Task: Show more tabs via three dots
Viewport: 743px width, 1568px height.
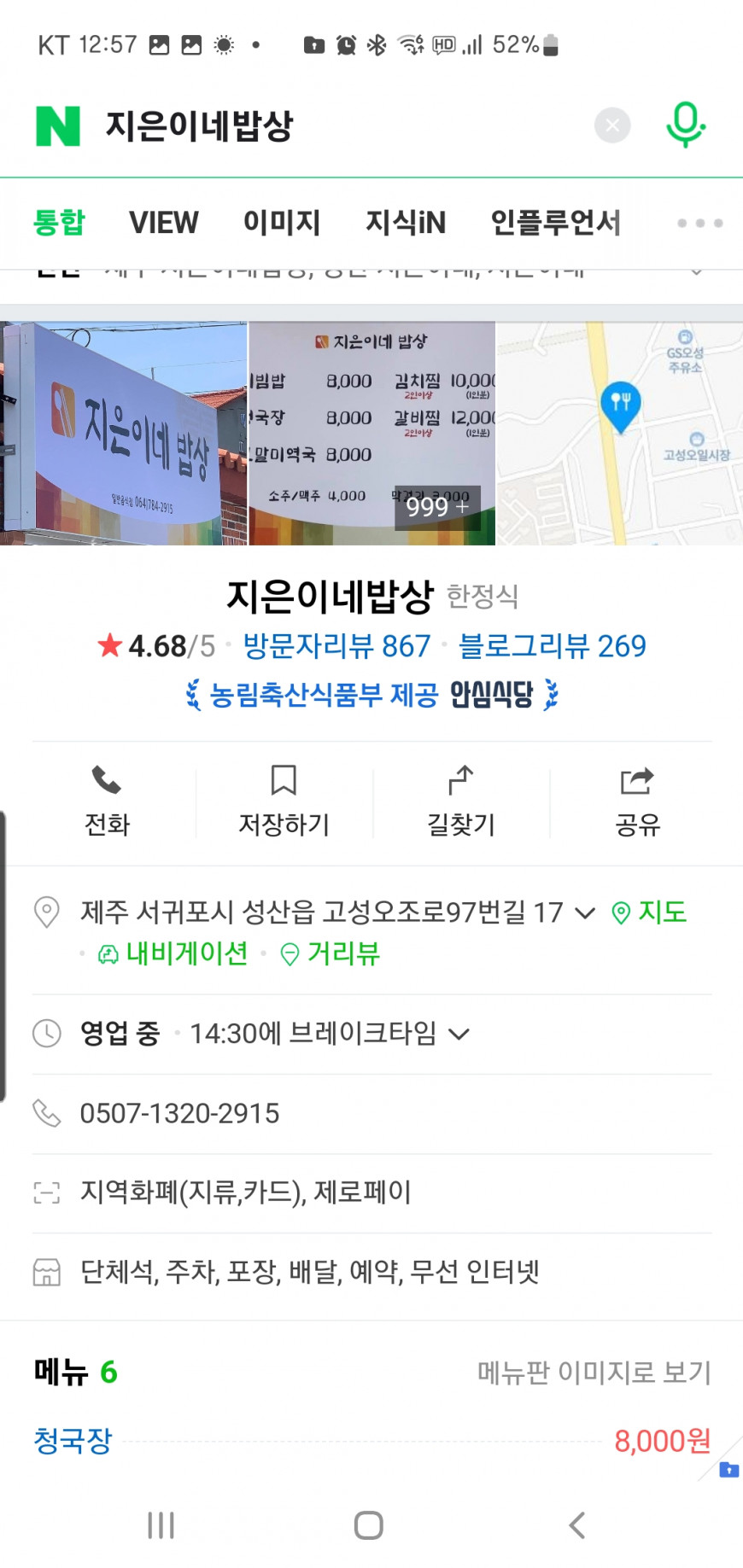Action: [x=700, y=223]
